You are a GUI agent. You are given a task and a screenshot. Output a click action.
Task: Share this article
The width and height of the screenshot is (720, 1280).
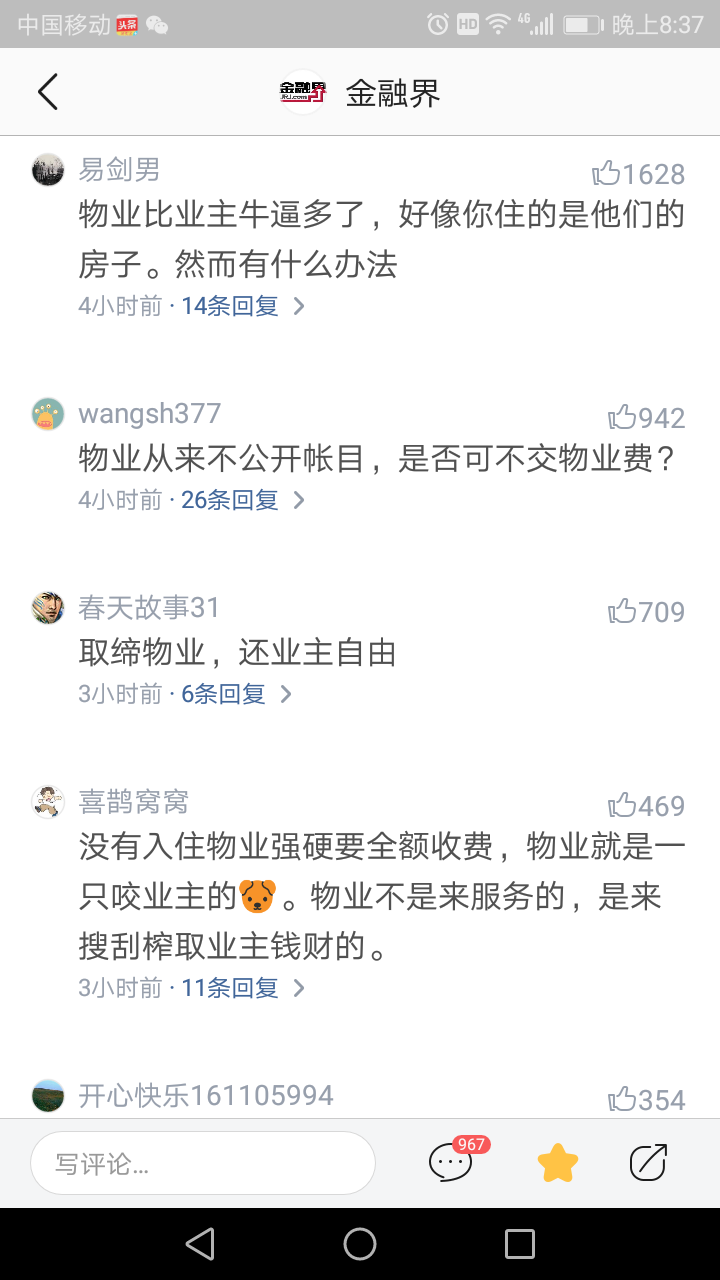coord(648,1162)
